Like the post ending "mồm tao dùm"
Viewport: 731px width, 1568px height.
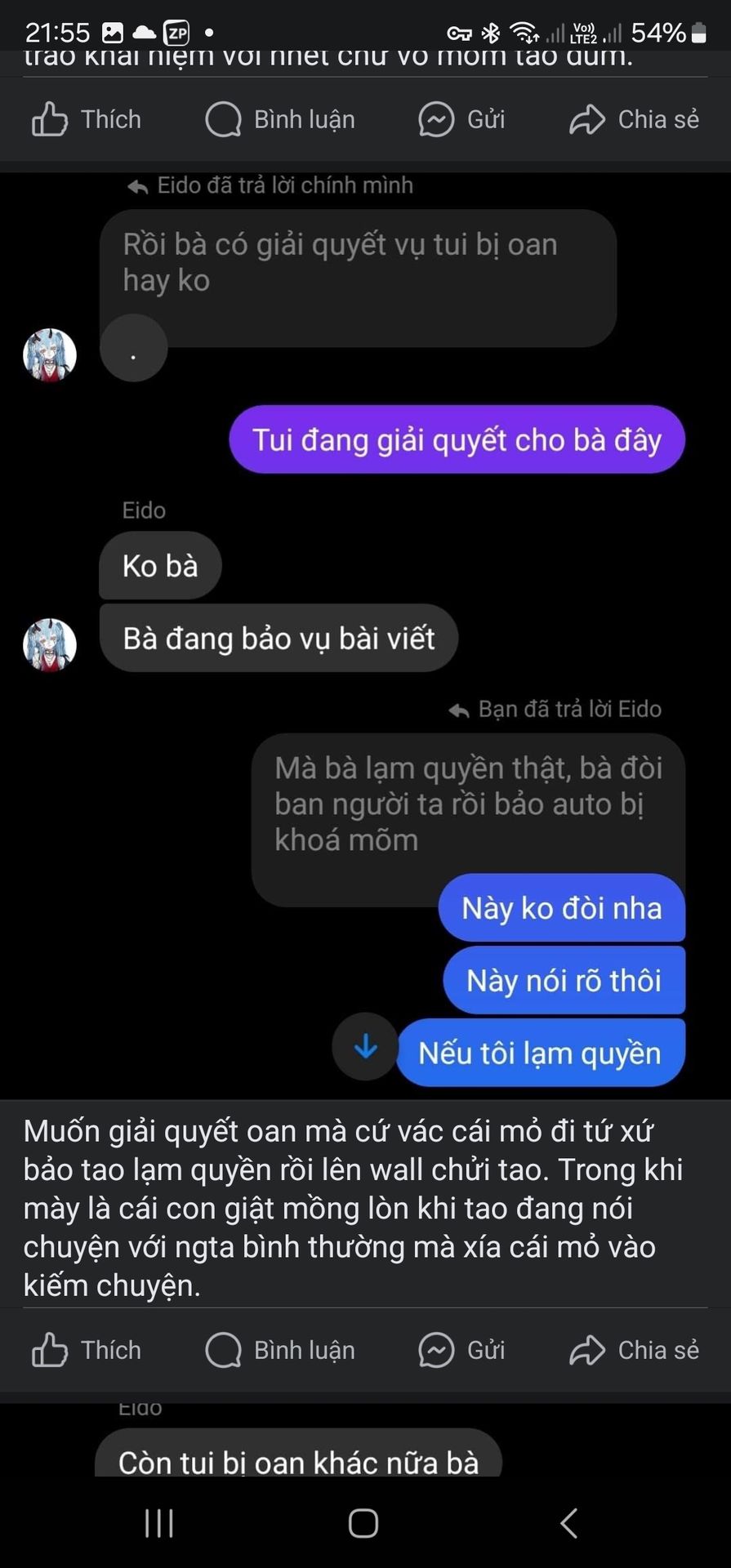[87, 119]
